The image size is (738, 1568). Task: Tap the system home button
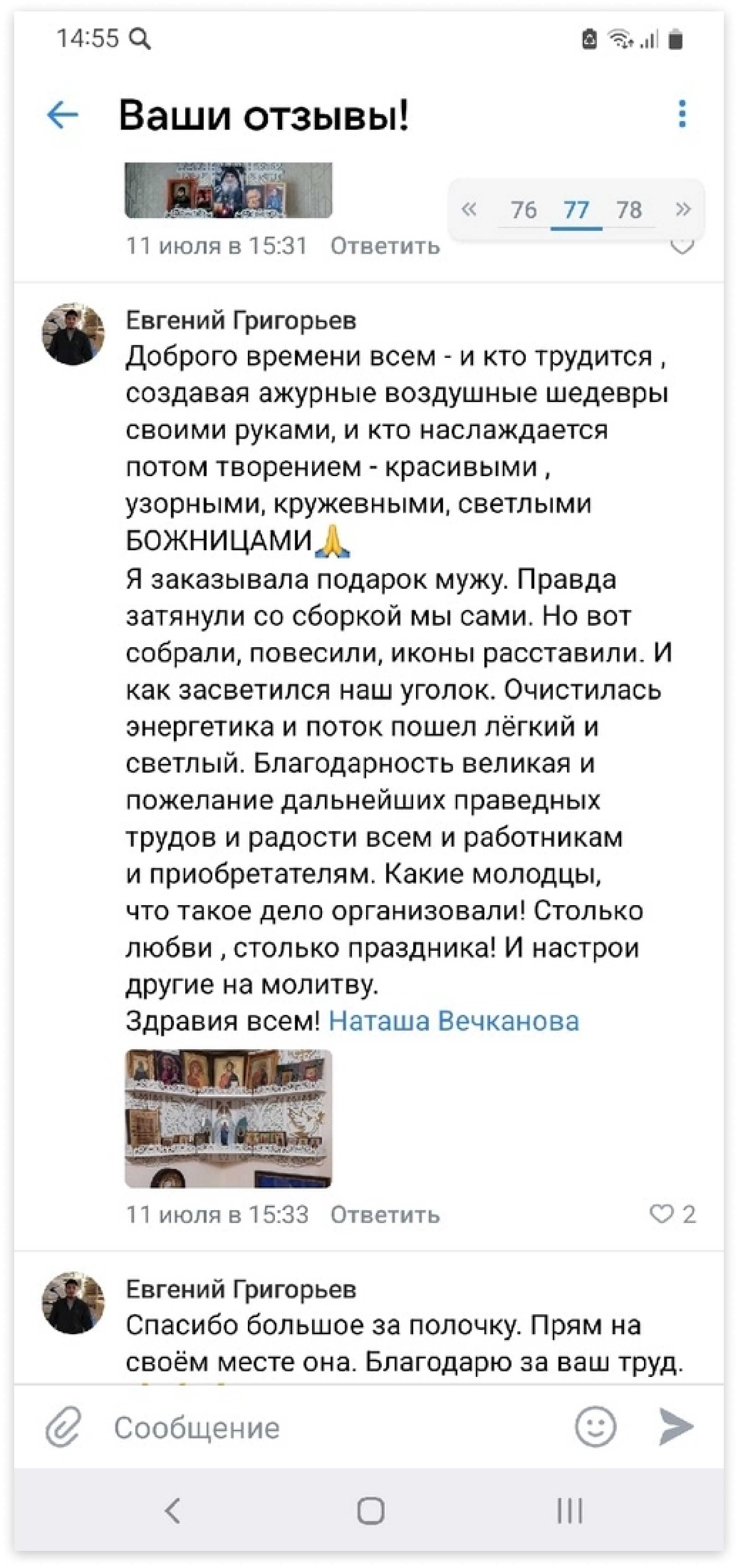point(370,1510)
